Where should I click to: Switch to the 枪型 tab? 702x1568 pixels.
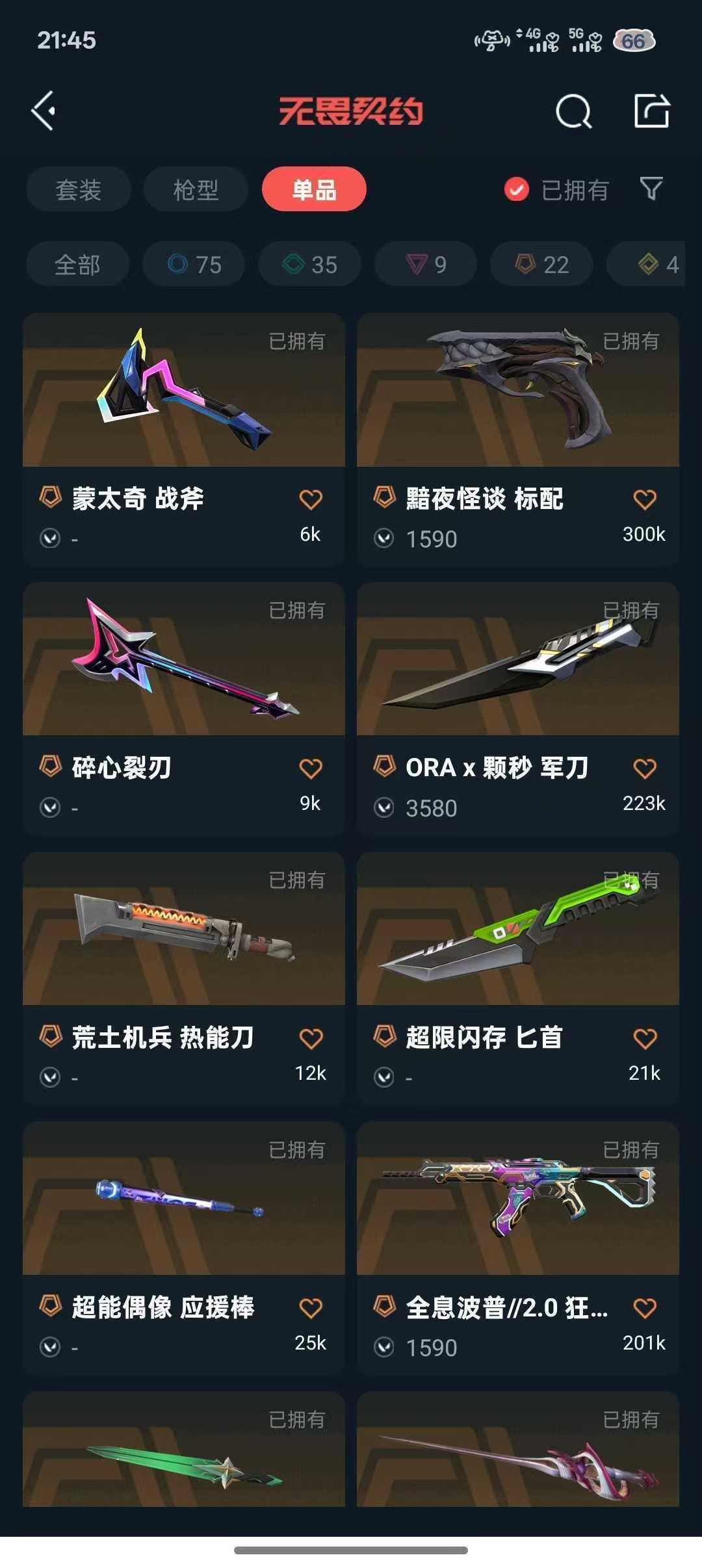coord(194,189)
